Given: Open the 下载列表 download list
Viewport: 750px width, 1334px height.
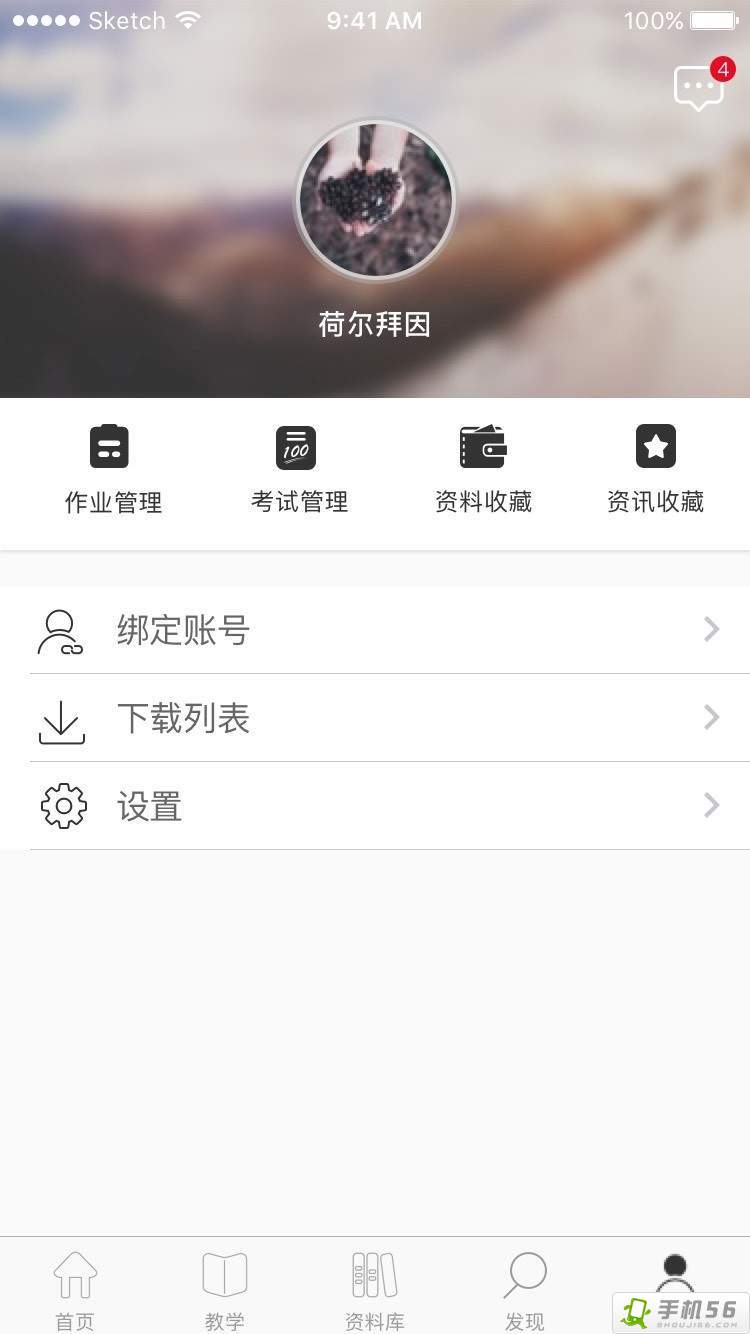Looking at the screenshot, I should pyautogui.click(x=375, y=718).
